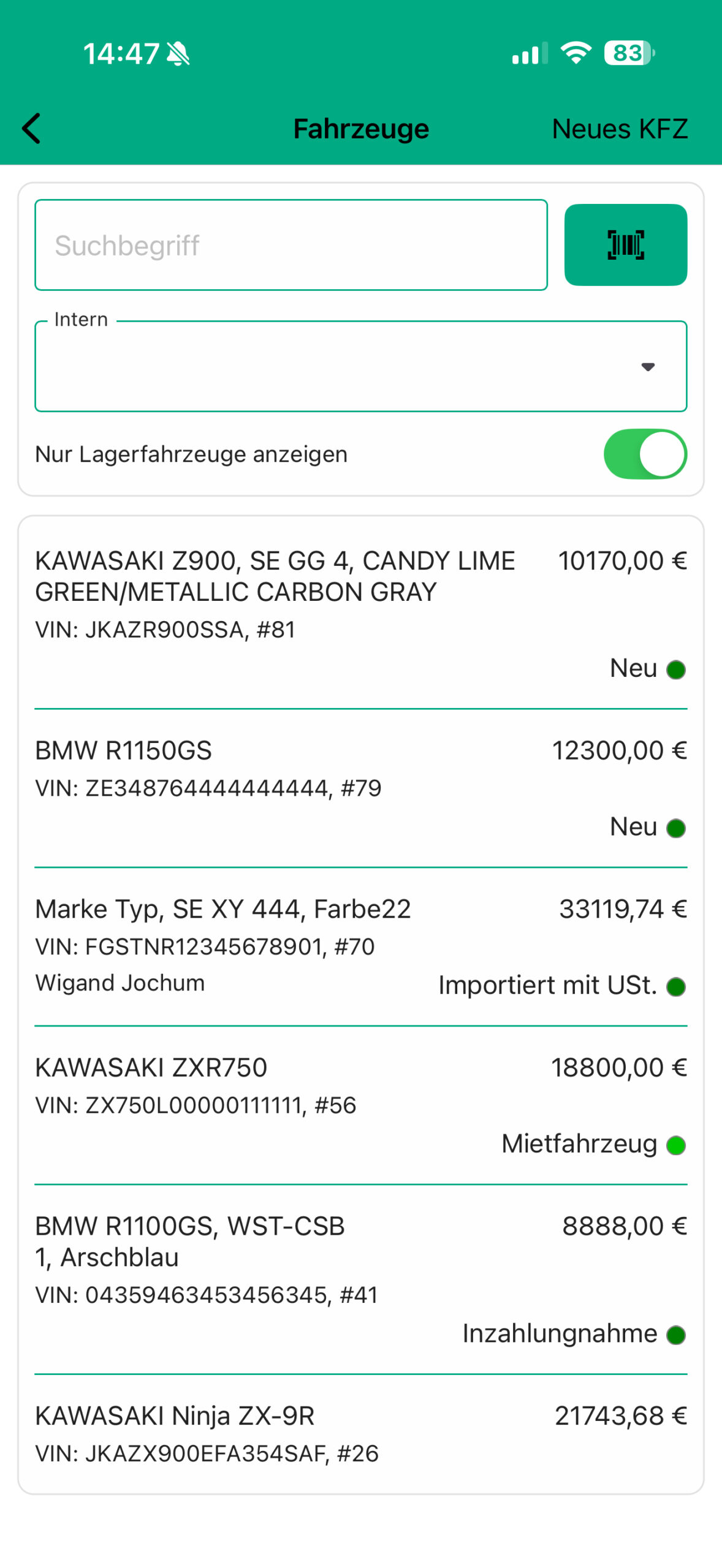Tap Neues KFZ to add vehicle
This screenshot has width=722, height=1568.
click(x=619, y=129)
